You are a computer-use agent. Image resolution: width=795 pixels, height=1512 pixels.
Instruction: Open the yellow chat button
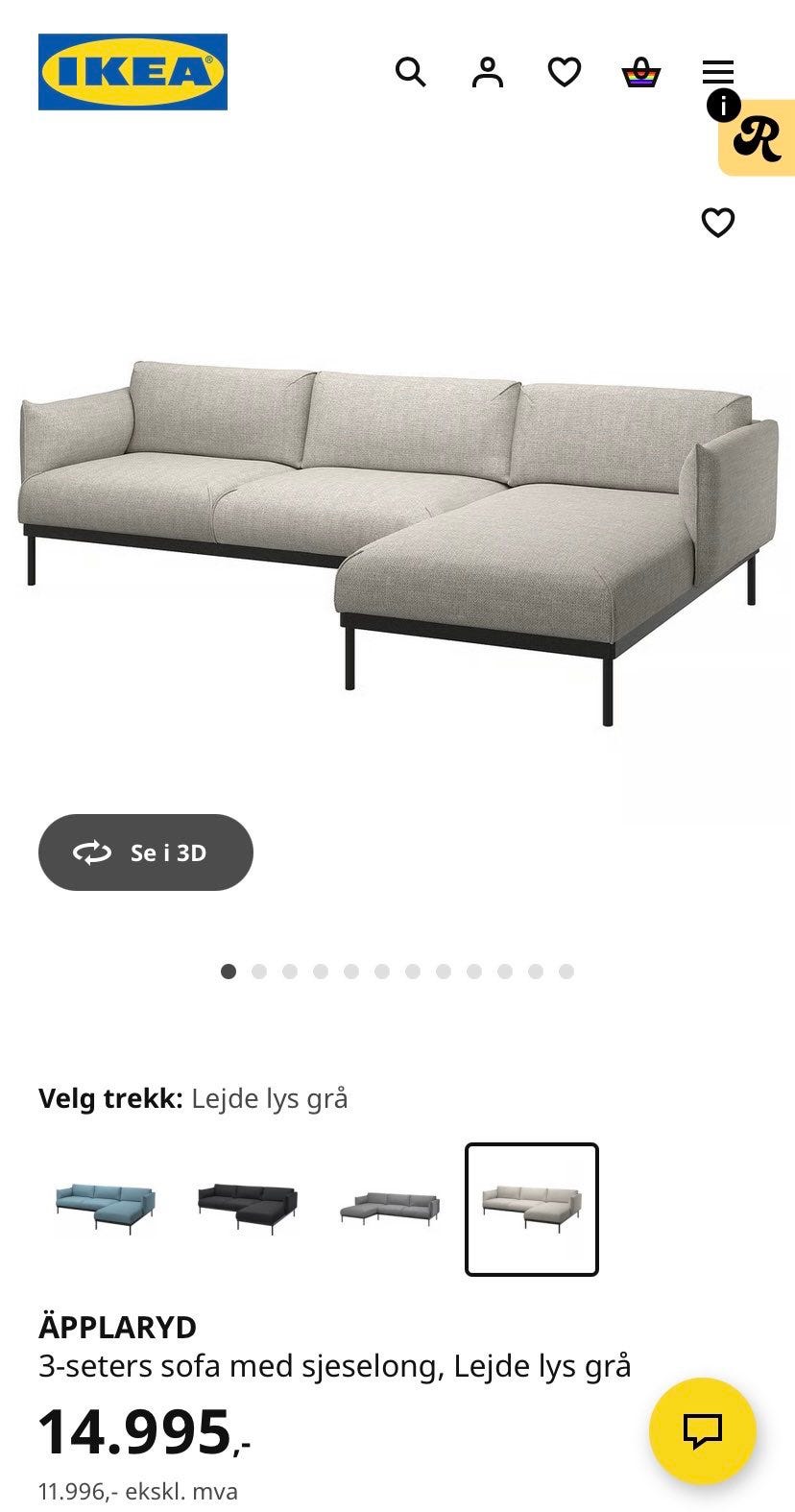pos(702,1431)
